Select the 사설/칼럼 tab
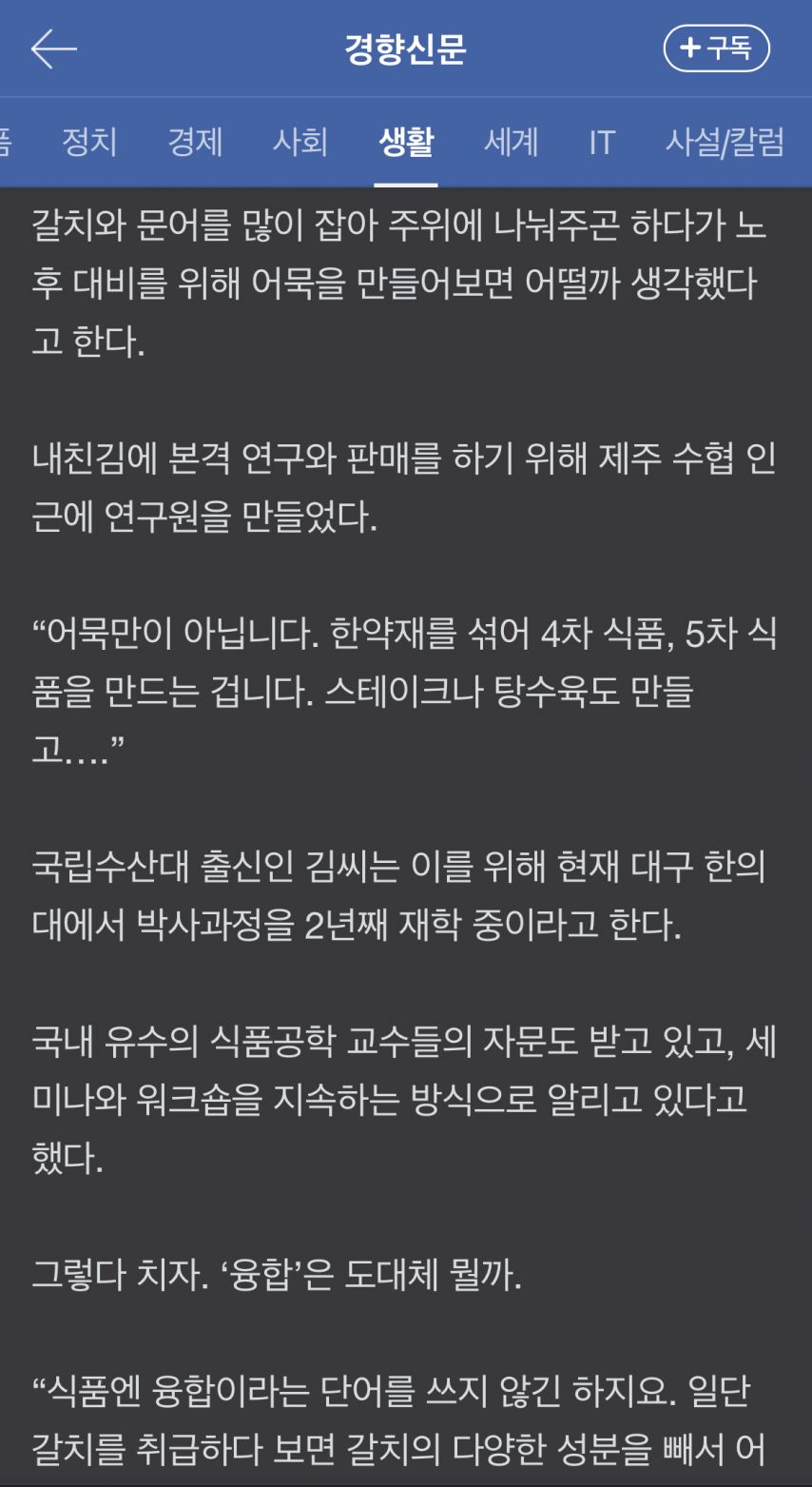 [x=725, y=143]
